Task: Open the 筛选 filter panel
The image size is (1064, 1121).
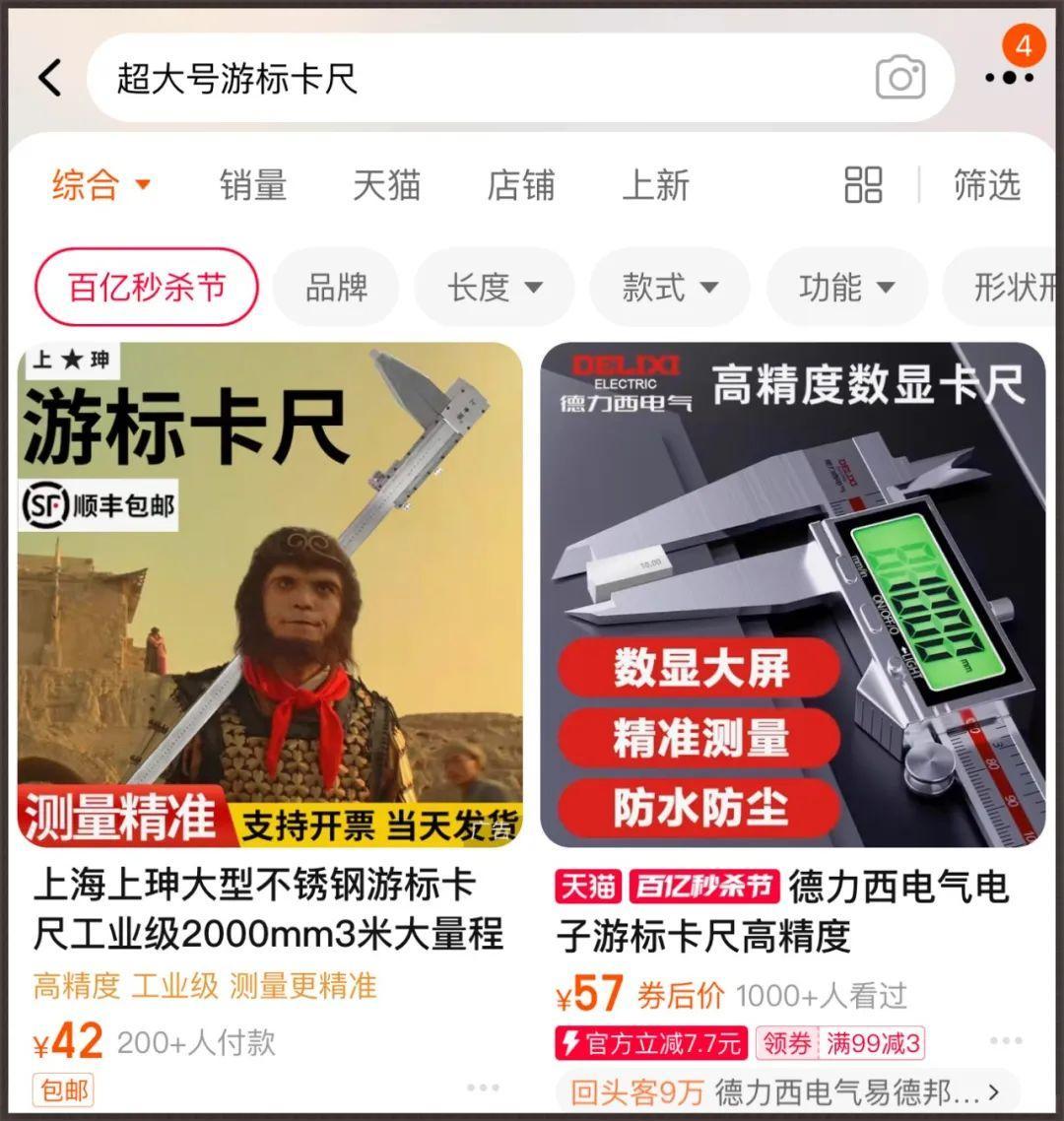Action: point(986,185)
